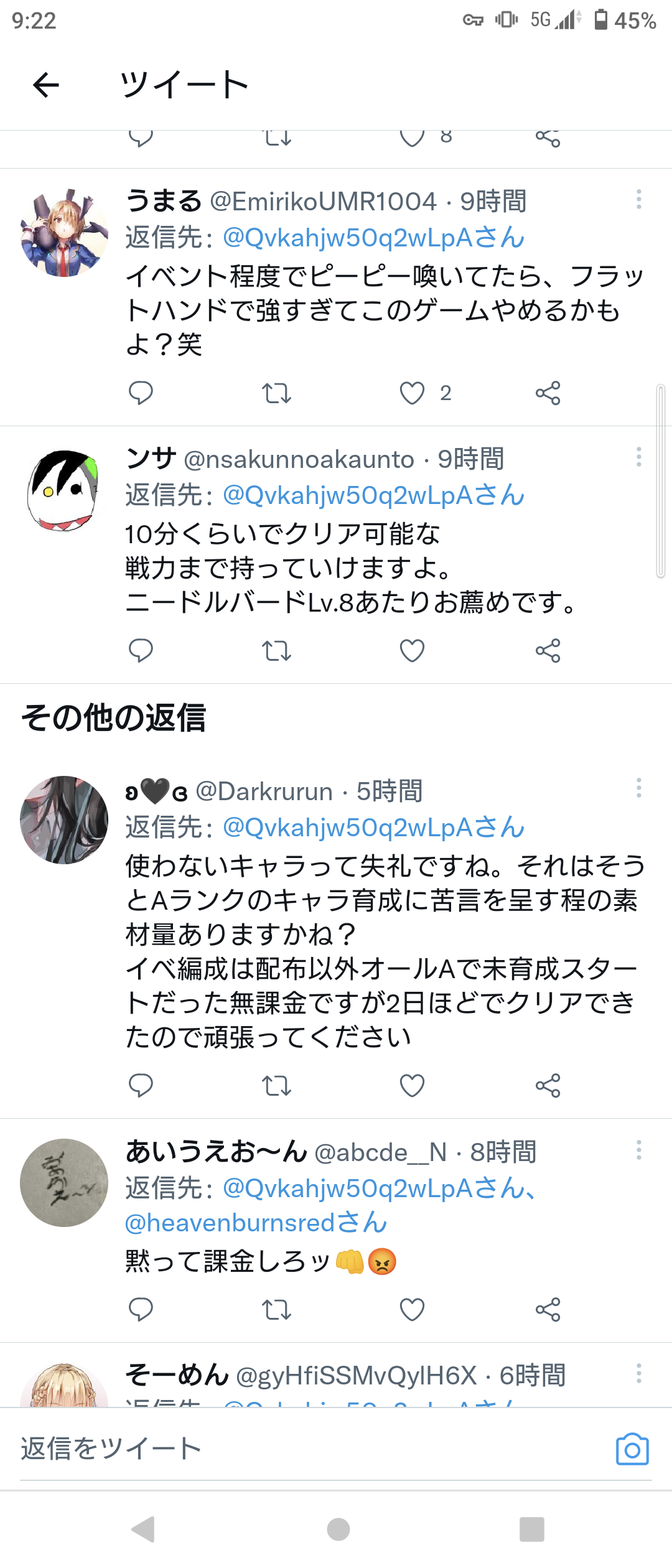Share ンサ's reply
This screenshot has height=1568, width=672.
(x=548, y=651)
